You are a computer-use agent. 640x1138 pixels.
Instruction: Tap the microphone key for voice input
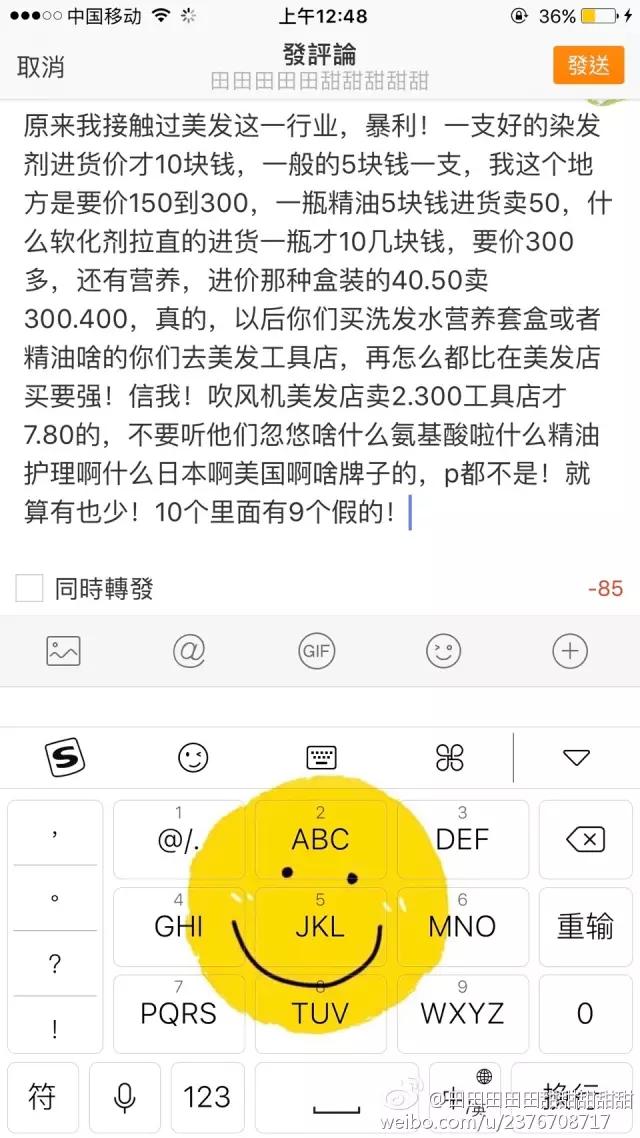pyautogui.click(x=125, y=1097)
